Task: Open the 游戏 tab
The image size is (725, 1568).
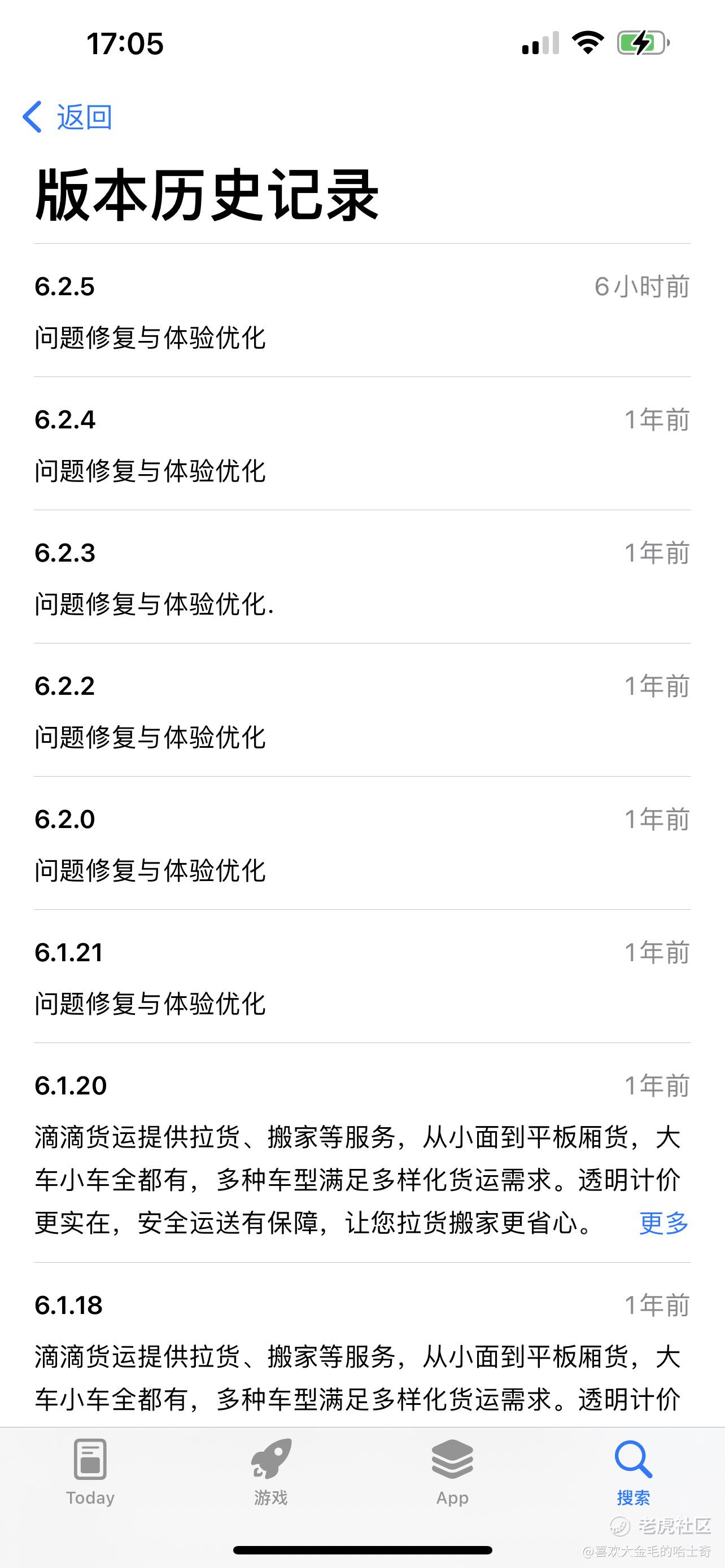Action: pyautogui.click(x=271, y=1472)
